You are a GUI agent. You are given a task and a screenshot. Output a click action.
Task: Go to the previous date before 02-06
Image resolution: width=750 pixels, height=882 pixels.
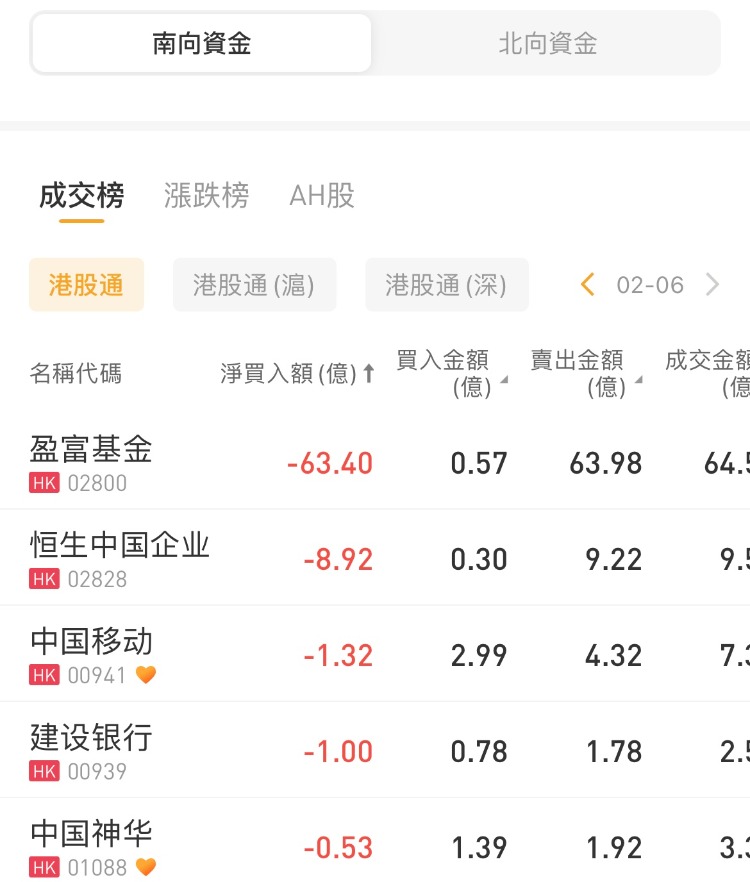pyautogui.click(x=588, y=285)
